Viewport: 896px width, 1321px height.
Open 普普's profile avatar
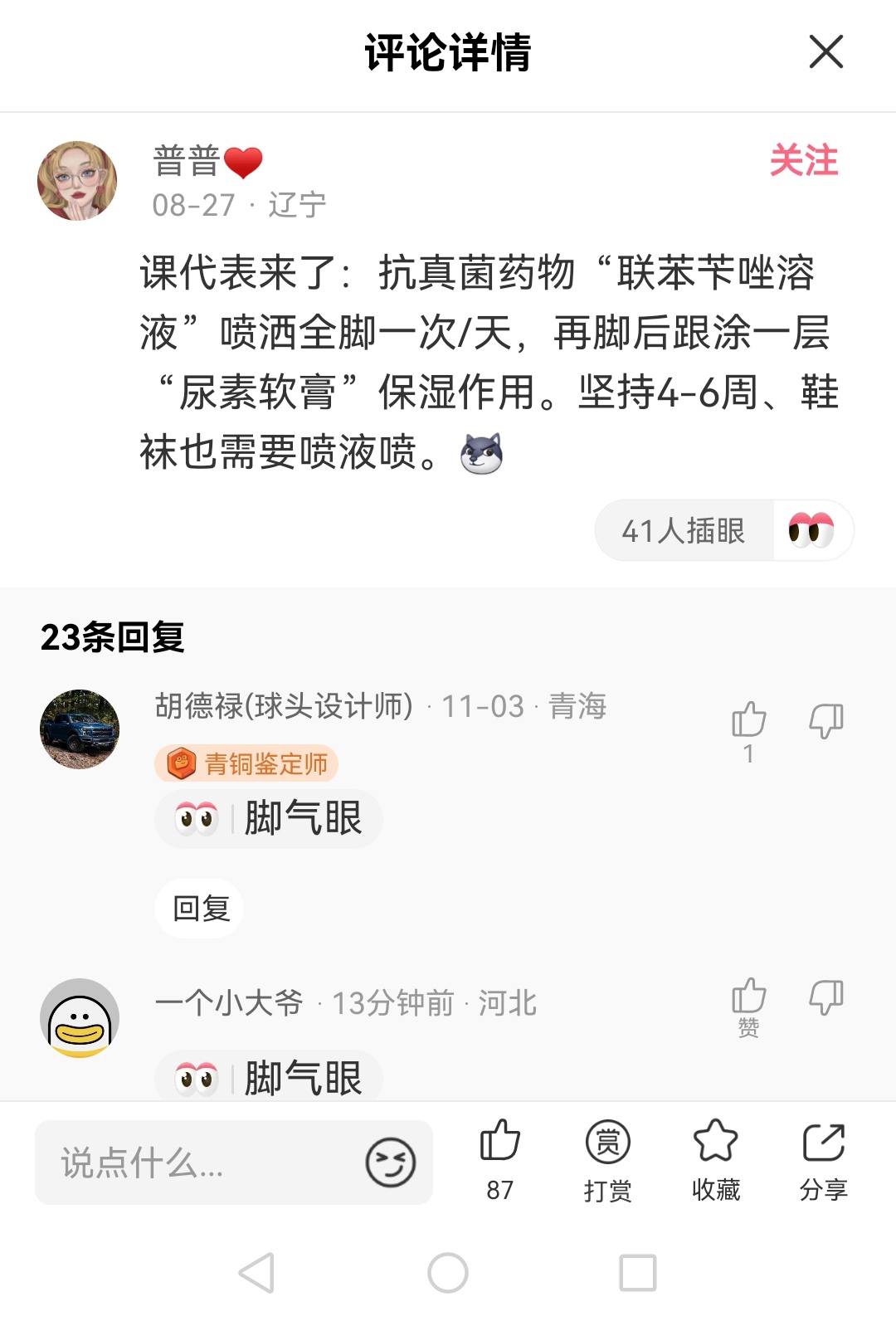click(77, 180)
